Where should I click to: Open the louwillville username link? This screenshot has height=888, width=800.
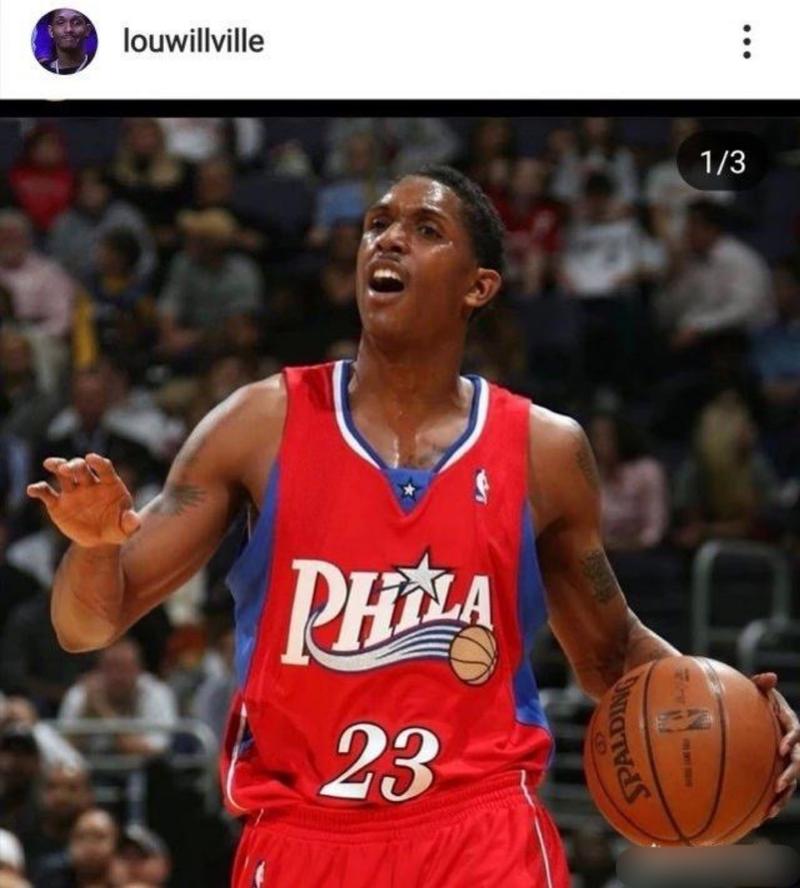coord(193,41)
